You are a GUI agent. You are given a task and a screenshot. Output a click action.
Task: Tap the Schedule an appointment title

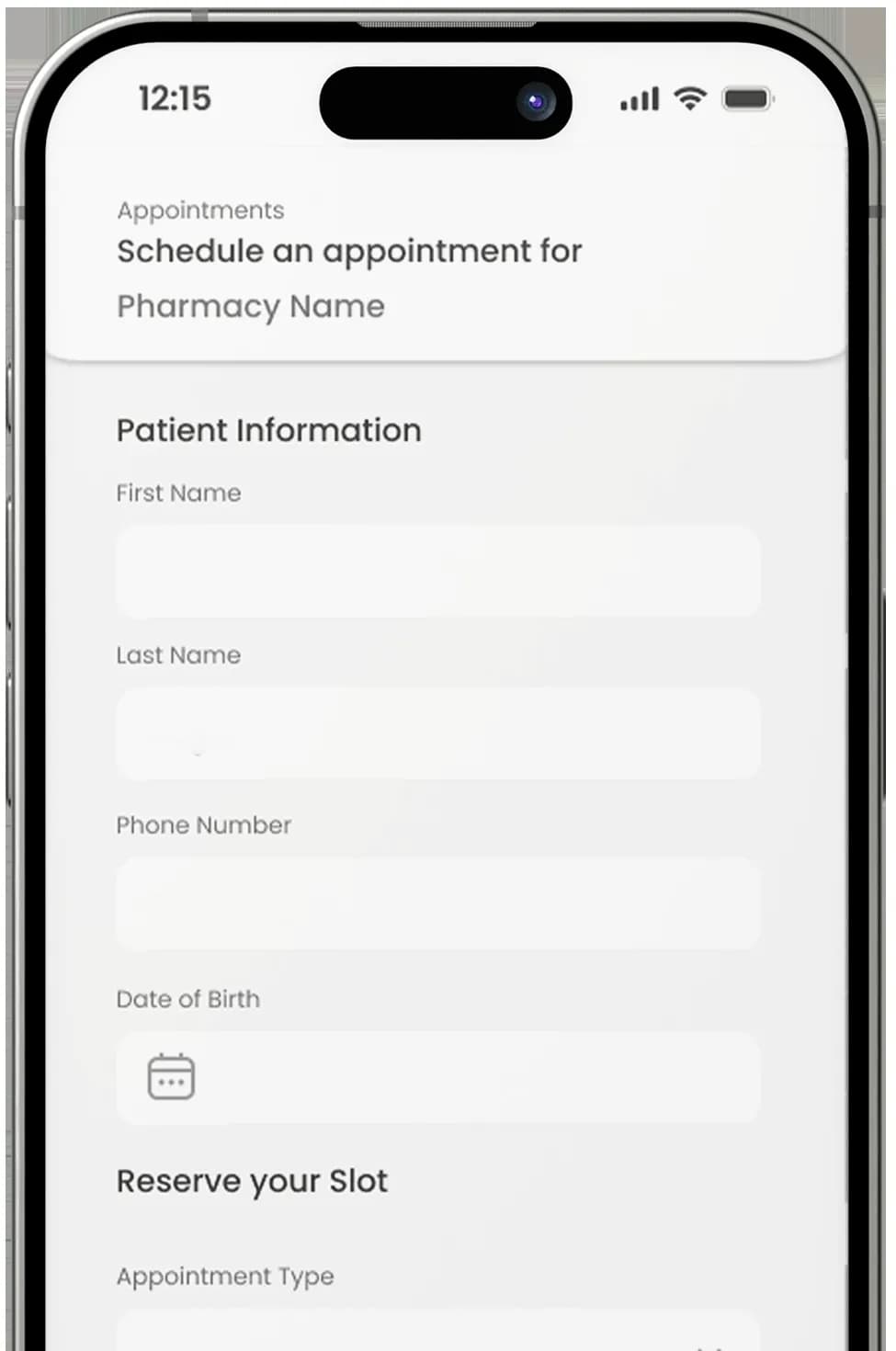348,251
